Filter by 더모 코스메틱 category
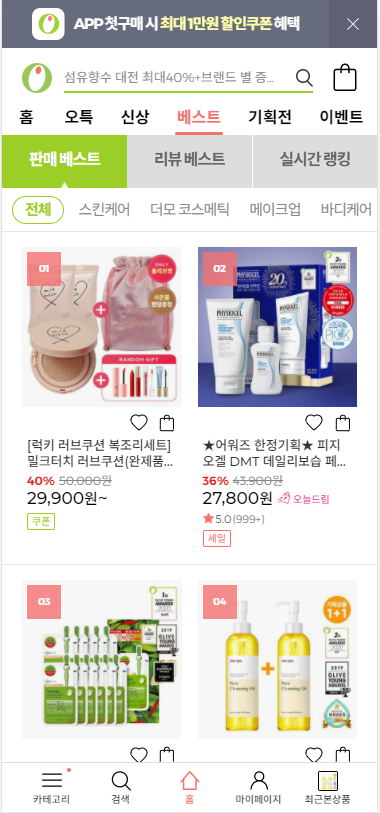The height and width of the screenshot is (813, 380). pos(189,210)
